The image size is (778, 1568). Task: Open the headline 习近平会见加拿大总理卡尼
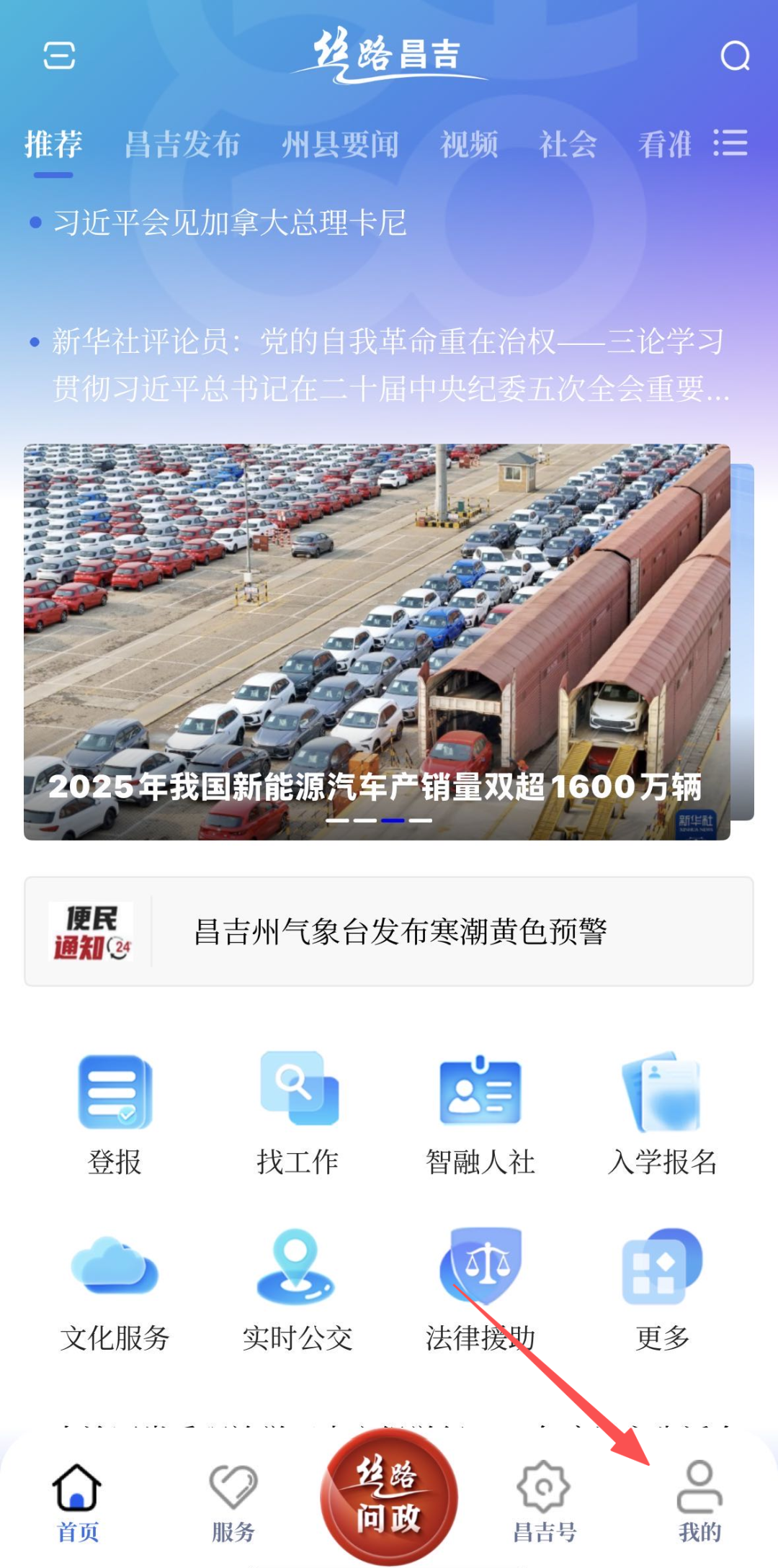[230, 223]
